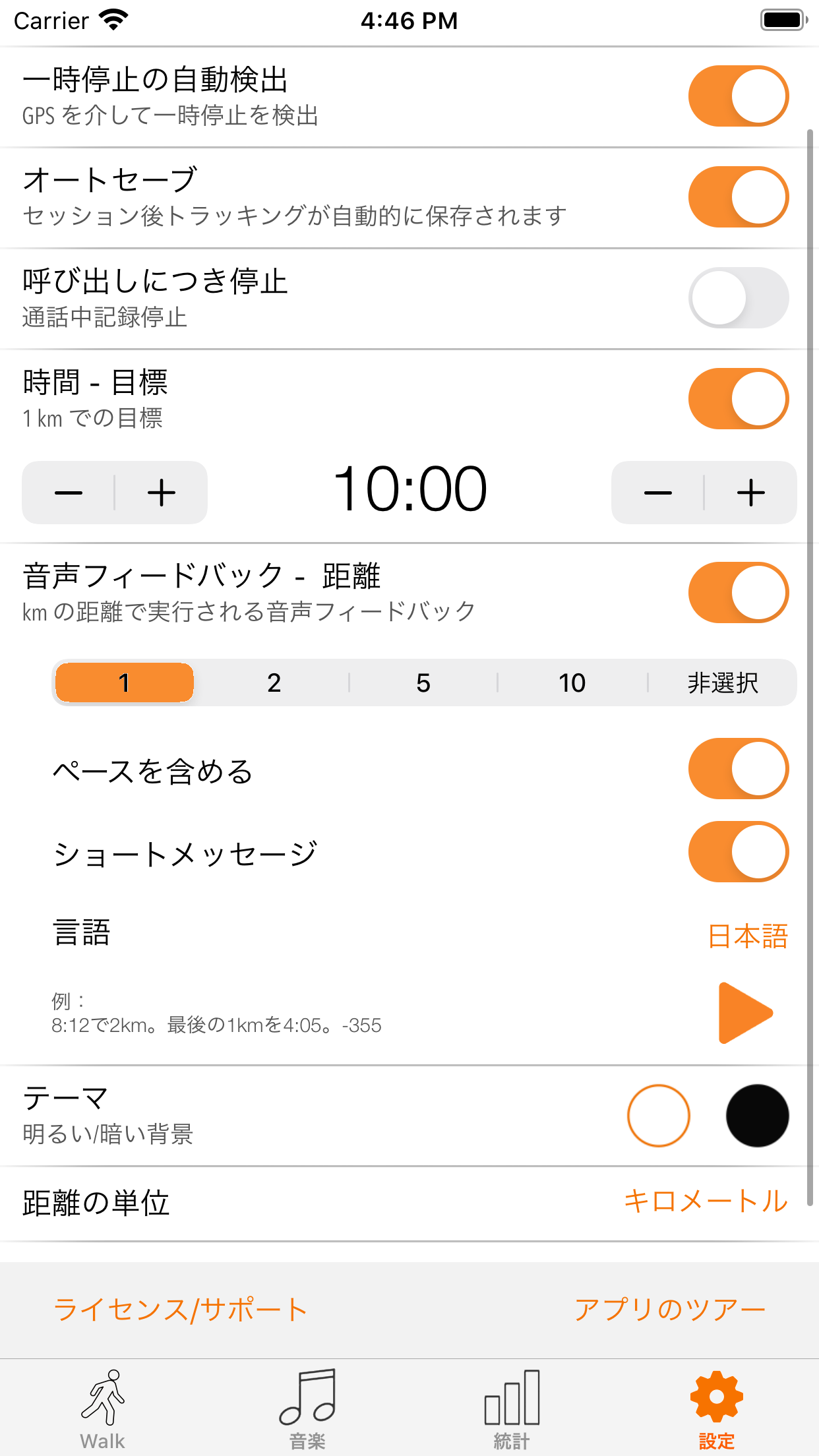Turn off 音声フィードバック - 距離
Screen dimensions: 819x1456
[739, 593]
